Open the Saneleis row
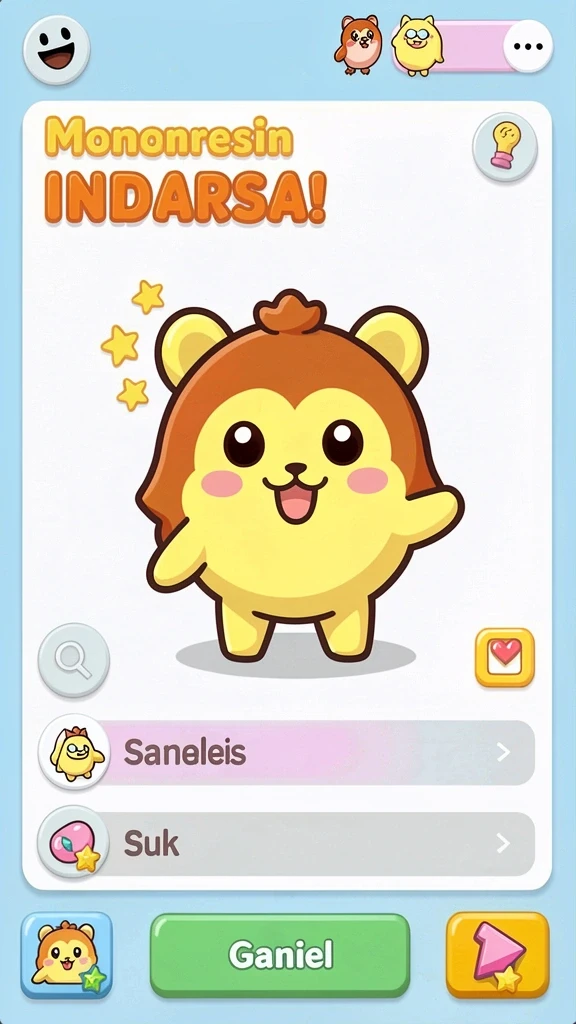The image size is (576, 1024). pyautogui.click(x=287, y=752)
